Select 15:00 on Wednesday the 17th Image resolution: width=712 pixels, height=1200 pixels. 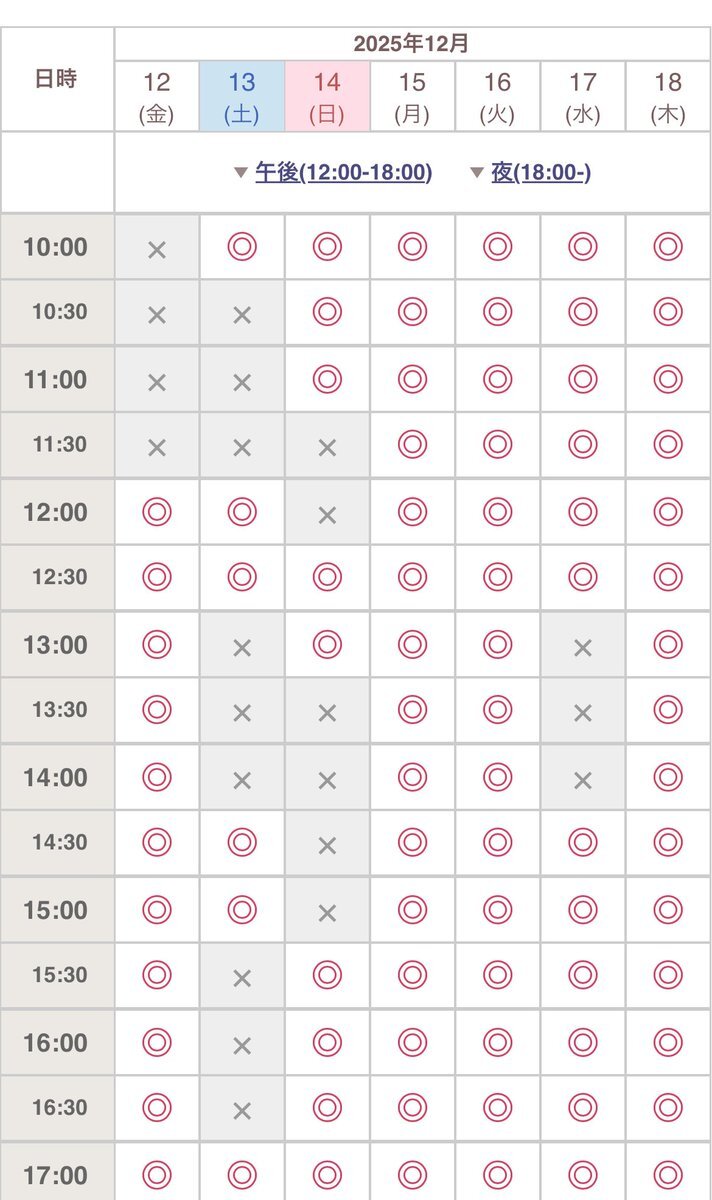[583, 909]
